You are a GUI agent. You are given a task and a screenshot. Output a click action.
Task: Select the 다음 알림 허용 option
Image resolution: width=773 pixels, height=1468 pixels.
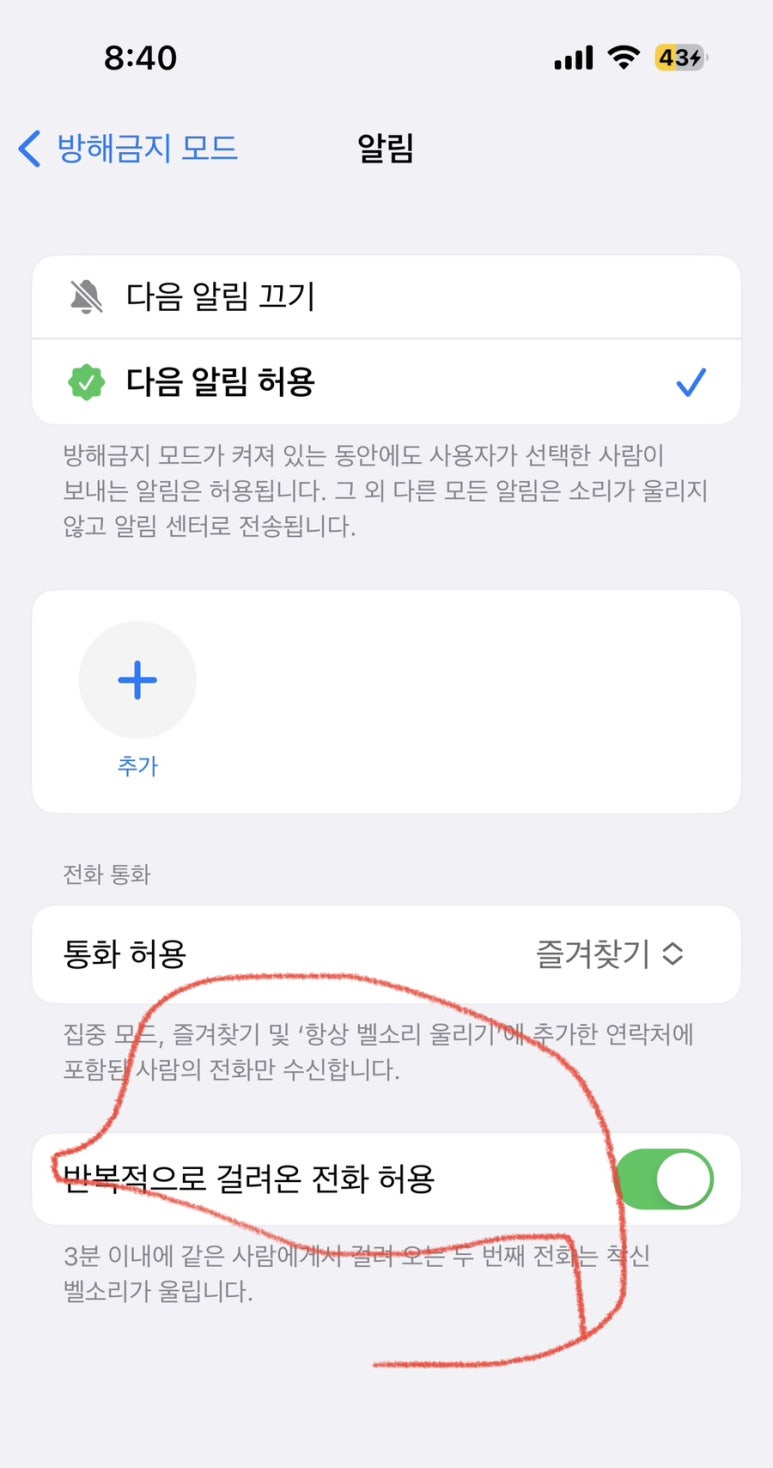click(x=386, y=382)
